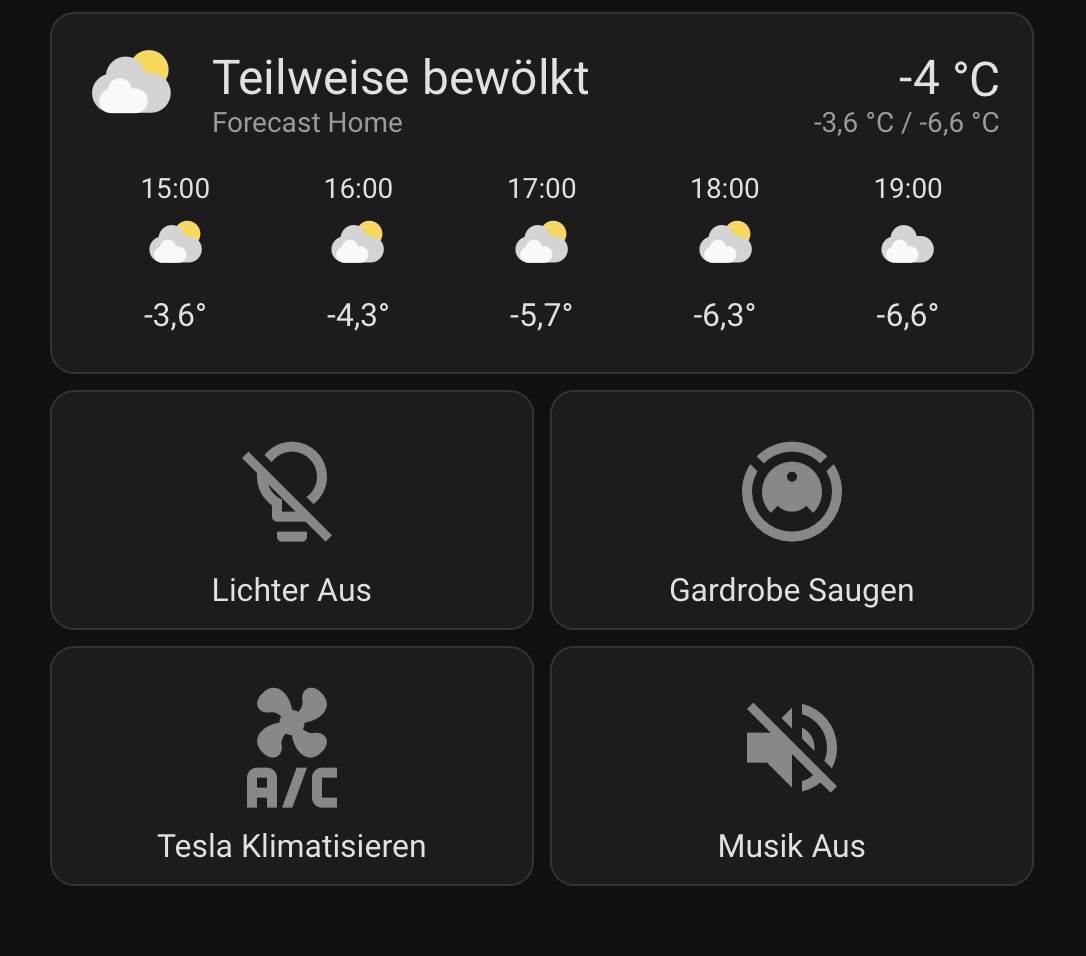1086x956 pixels.
Task: Tap the Lichter Aus button
Action: click(x=292, y=510)
